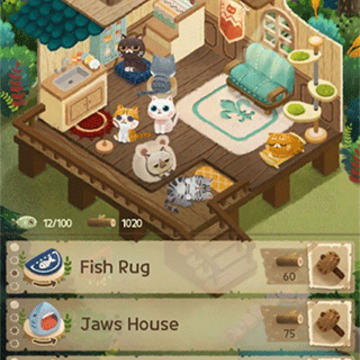Screen dimensions: 360x360
Task: Open the Jaws House item row
Action: click(180, 324)
